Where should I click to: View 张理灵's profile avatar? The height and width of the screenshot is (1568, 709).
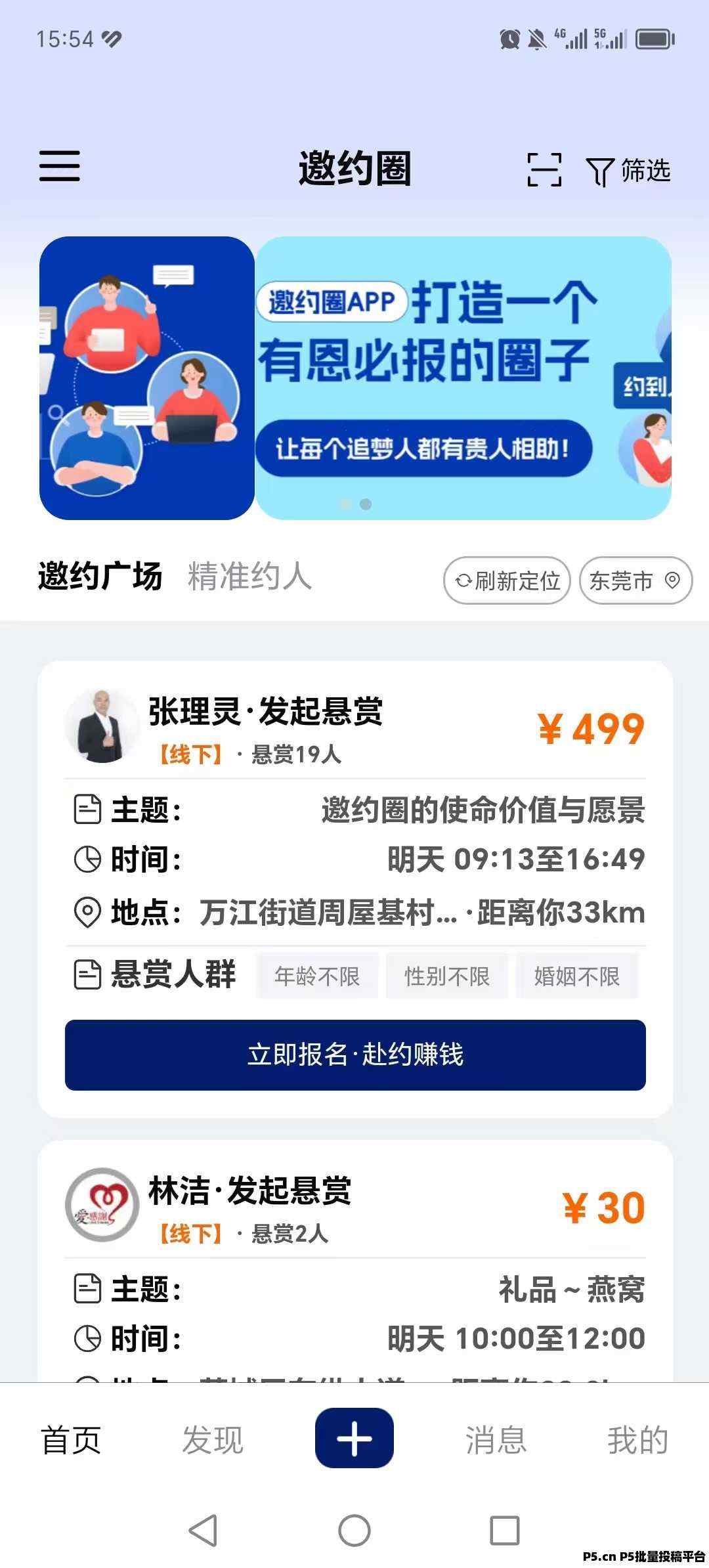coord(102,726)
